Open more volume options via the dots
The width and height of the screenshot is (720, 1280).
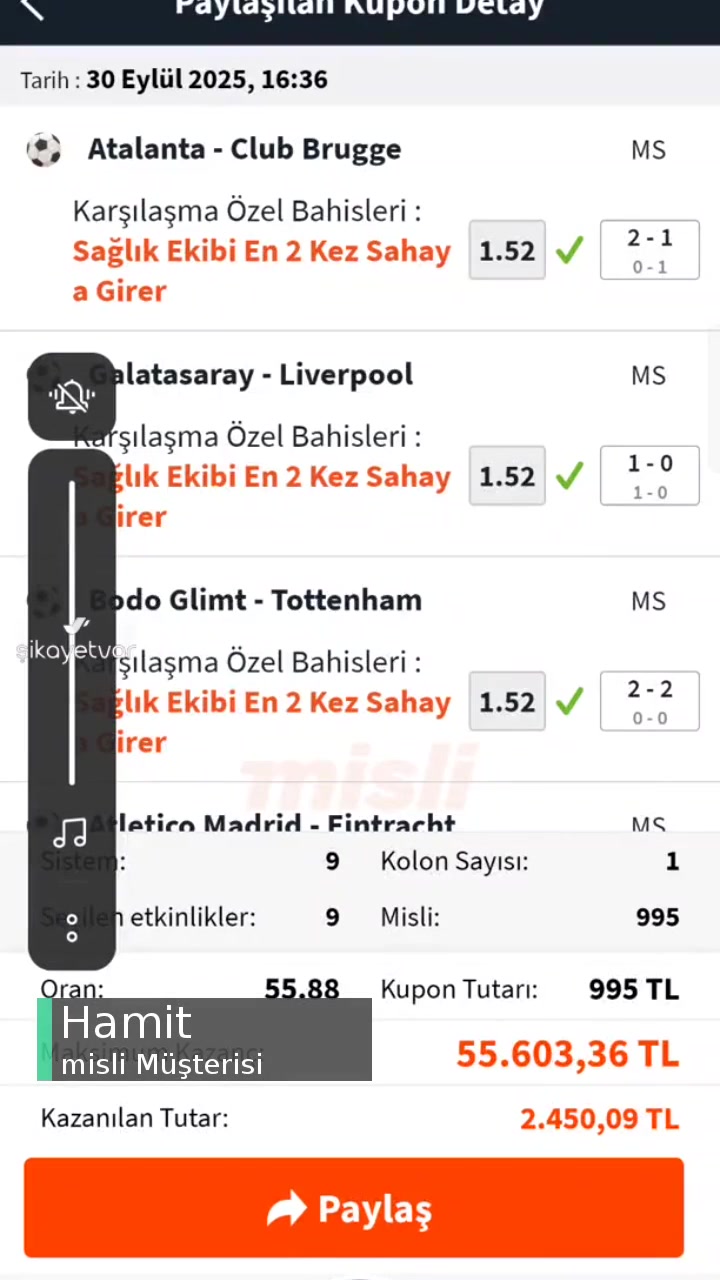(72, 927)
